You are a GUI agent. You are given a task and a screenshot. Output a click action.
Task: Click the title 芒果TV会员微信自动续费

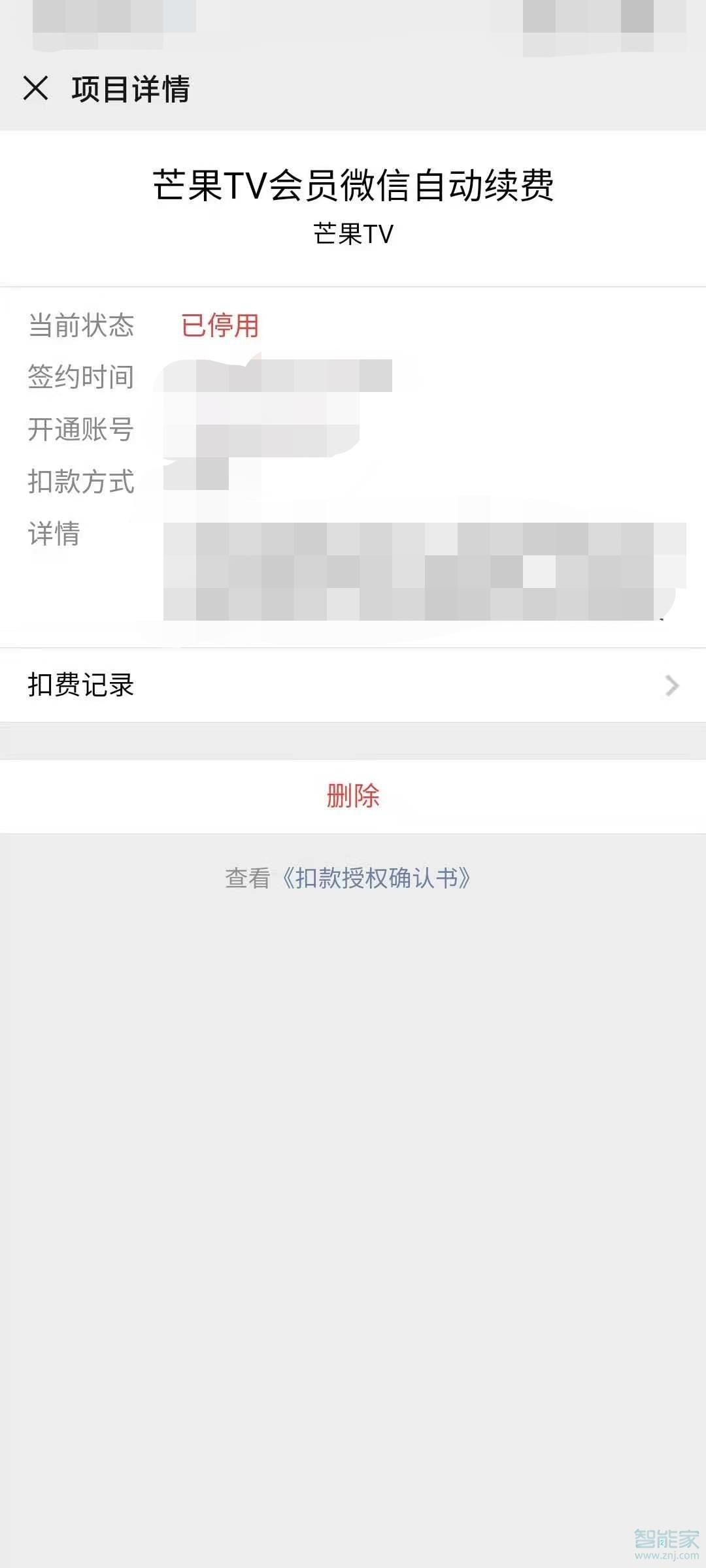click(x=353, y=185)
